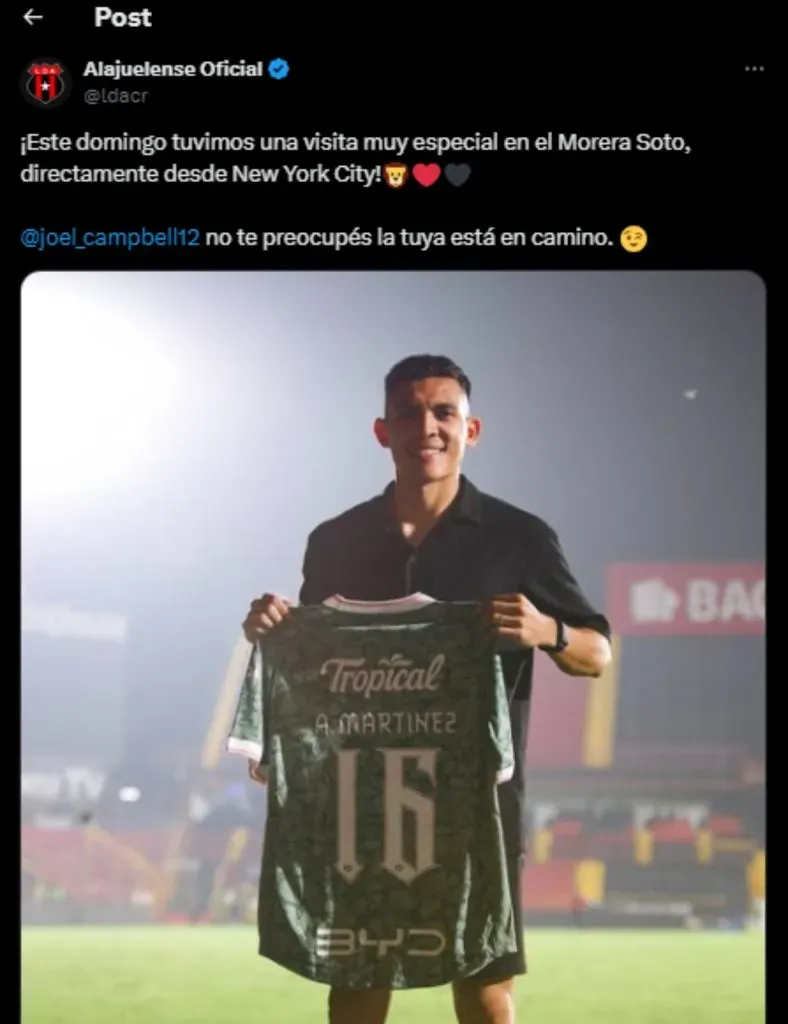Open the Alajuelense Oficial account name
Image resolution: width=788 pixels, height=1024 pixels.
coord(172,69)
